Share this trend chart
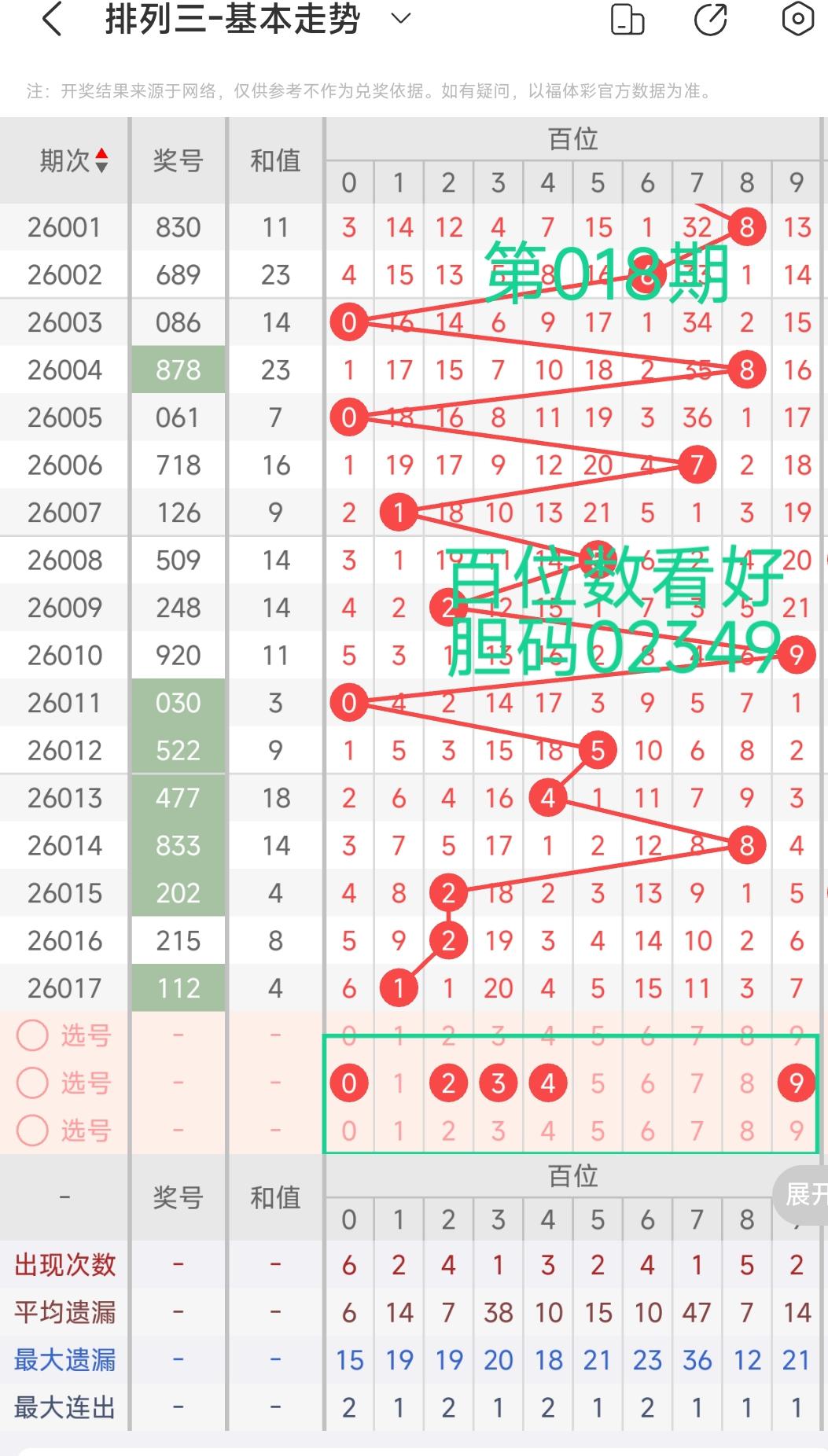Image resolution: width=828 pixels, height=1456 pixels. [711, 20]
